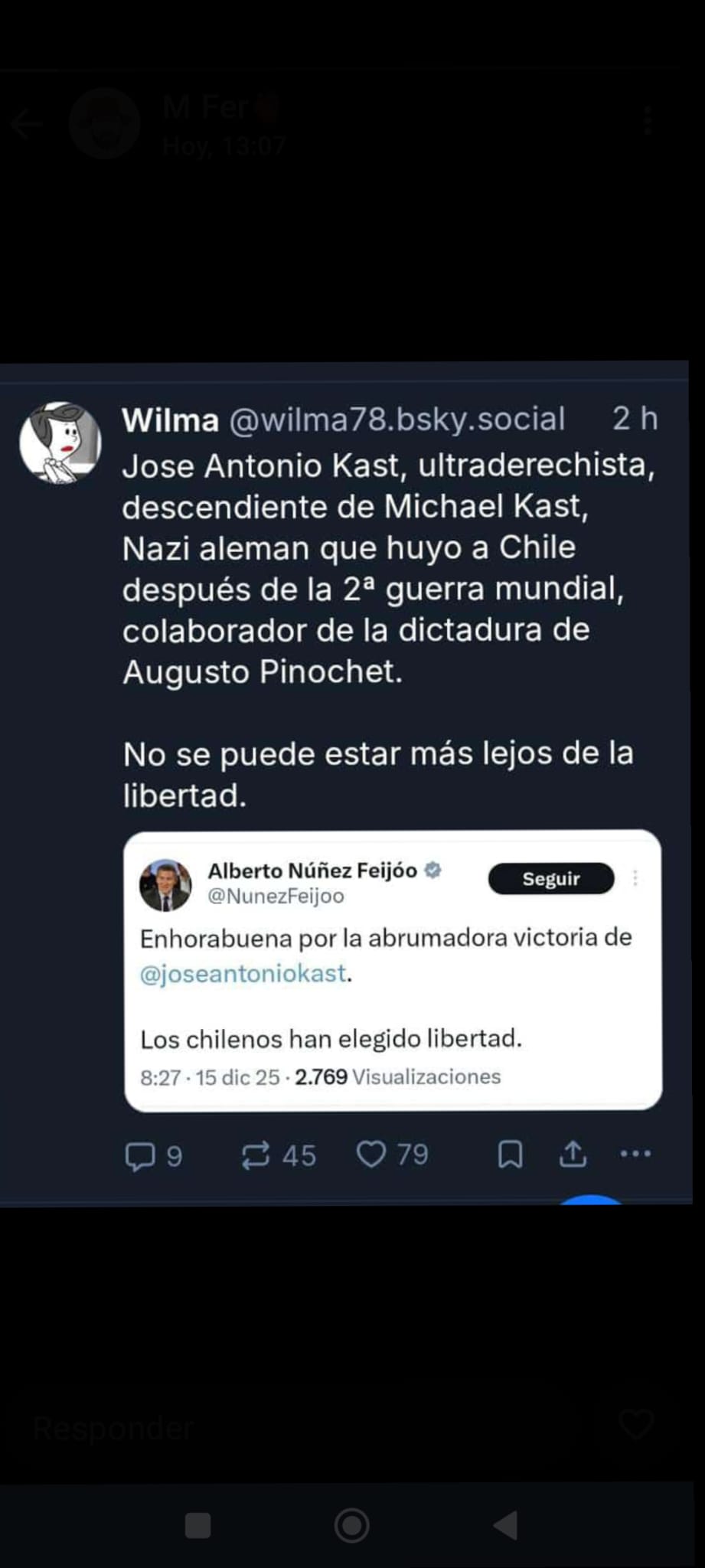Open recent apps with square button

pos(198,1525)
